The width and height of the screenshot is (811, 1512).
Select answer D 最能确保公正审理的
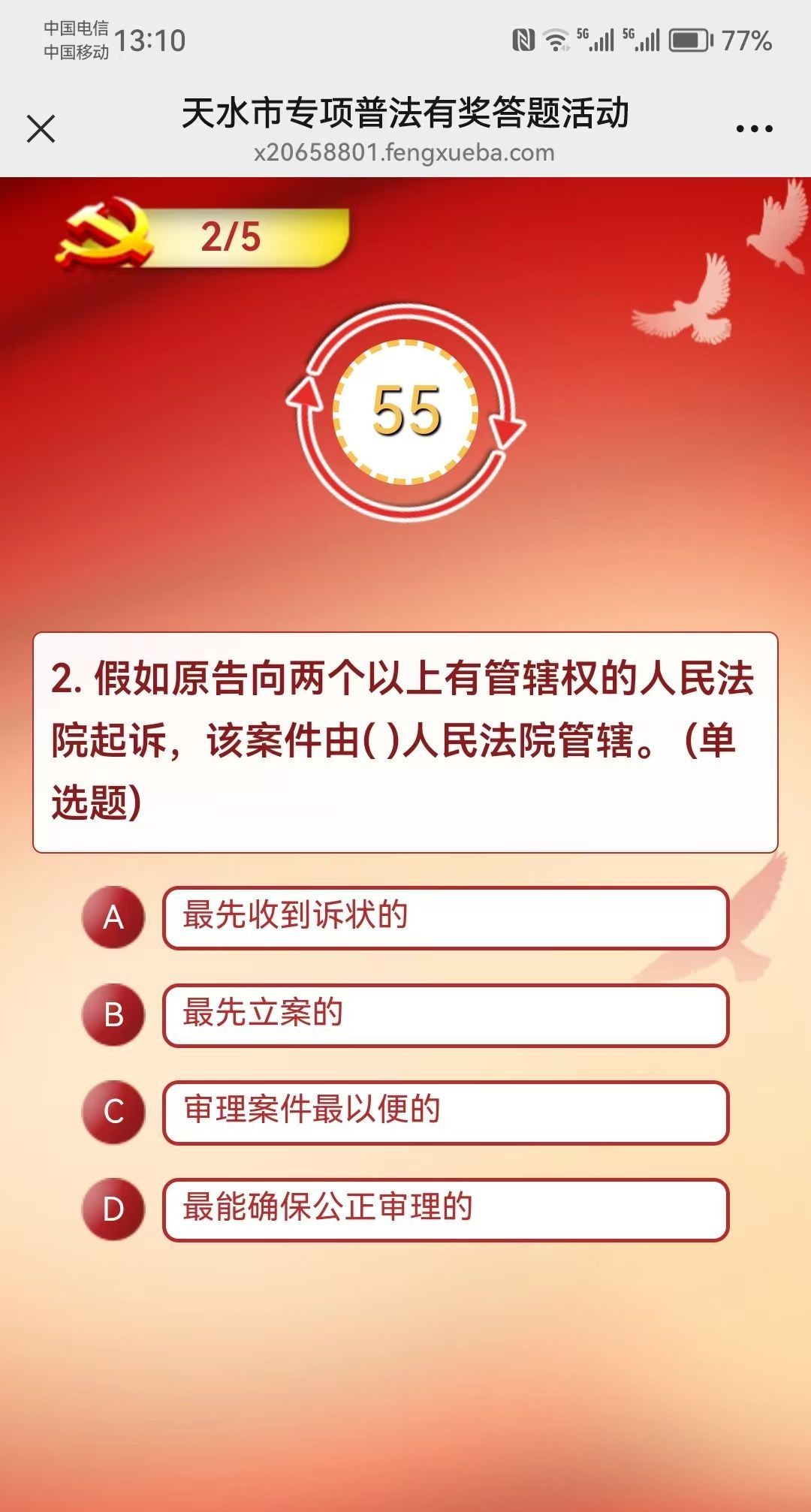tap(445, 1209)
